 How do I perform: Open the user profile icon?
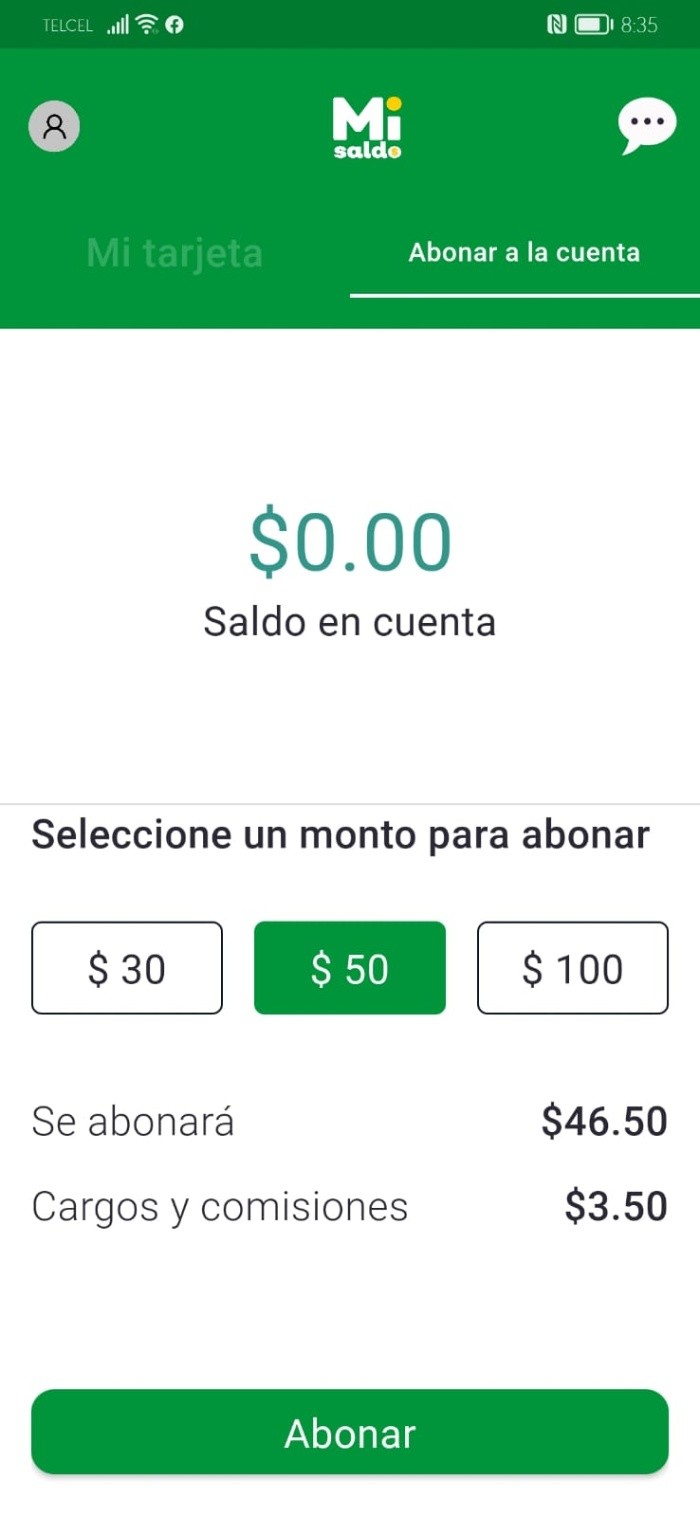point(54,126)
